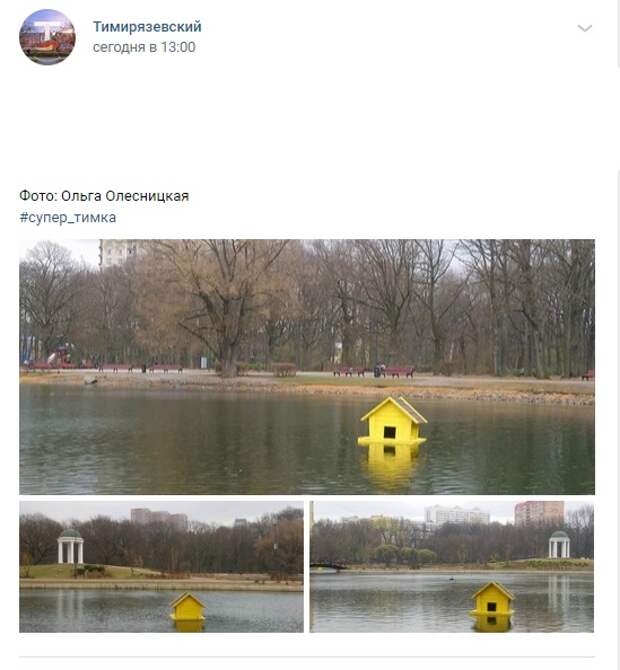Open the large yellow house pond photo
The image size is (620, 670).
coord(307,367)
